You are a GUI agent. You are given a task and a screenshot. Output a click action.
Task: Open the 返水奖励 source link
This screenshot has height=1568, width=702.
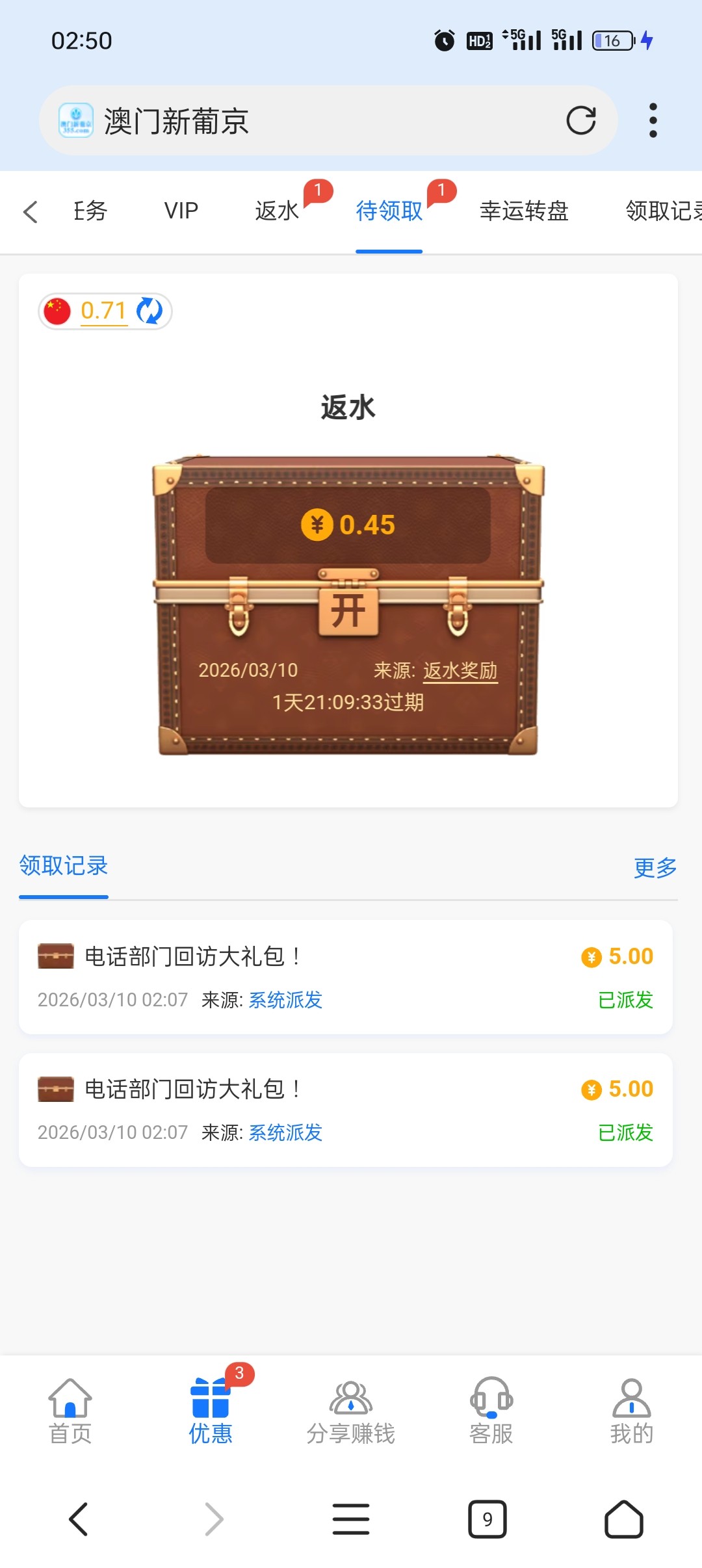(460, 670)
